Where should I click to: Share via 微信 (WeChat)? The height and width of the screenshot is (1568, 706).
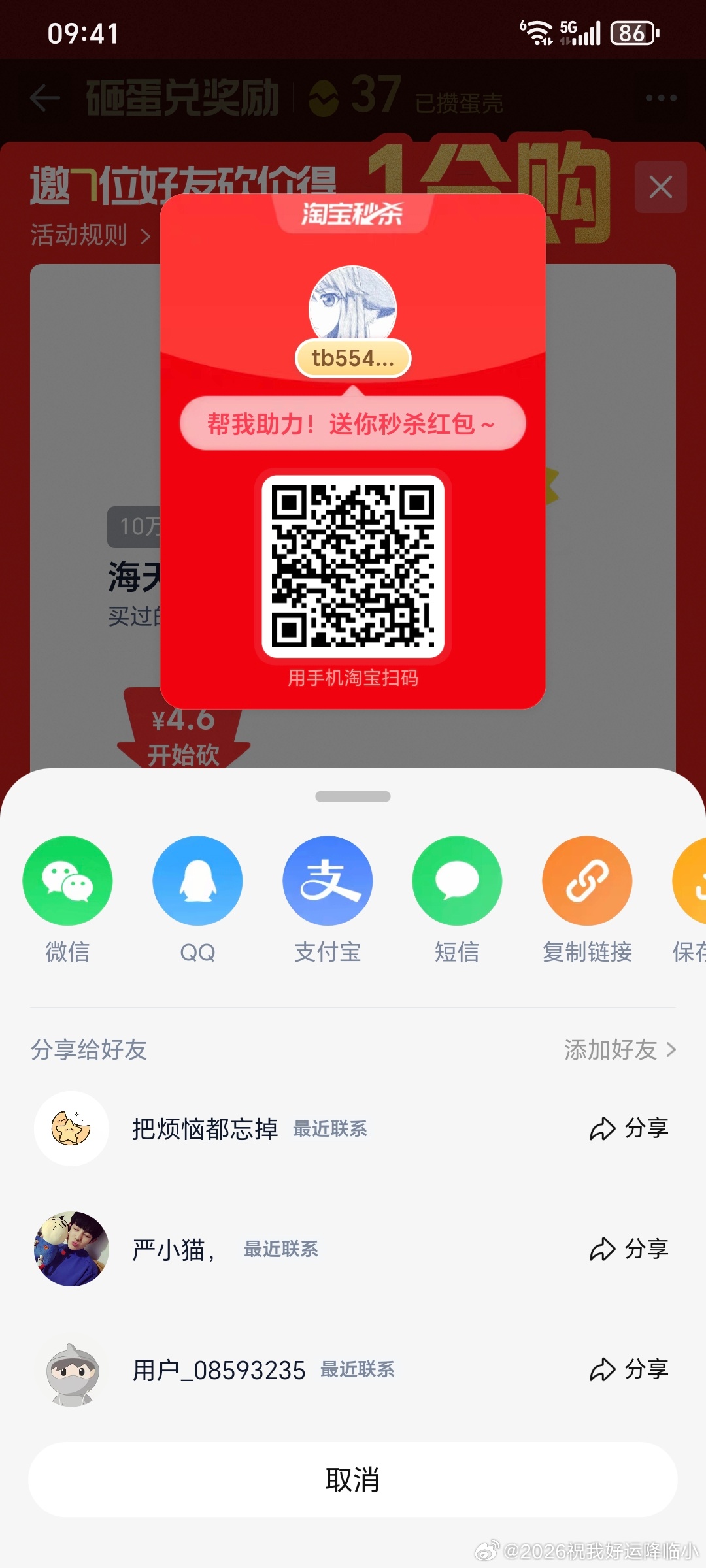(67, 881)
